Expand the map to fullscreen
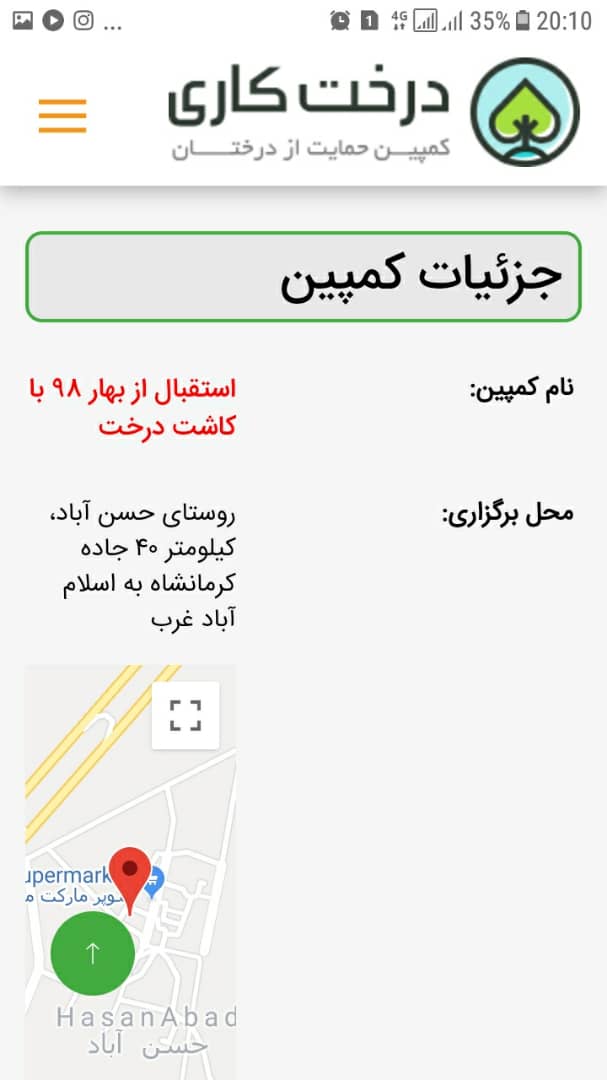Screen dimensions: 607x1080 point(185,716)
